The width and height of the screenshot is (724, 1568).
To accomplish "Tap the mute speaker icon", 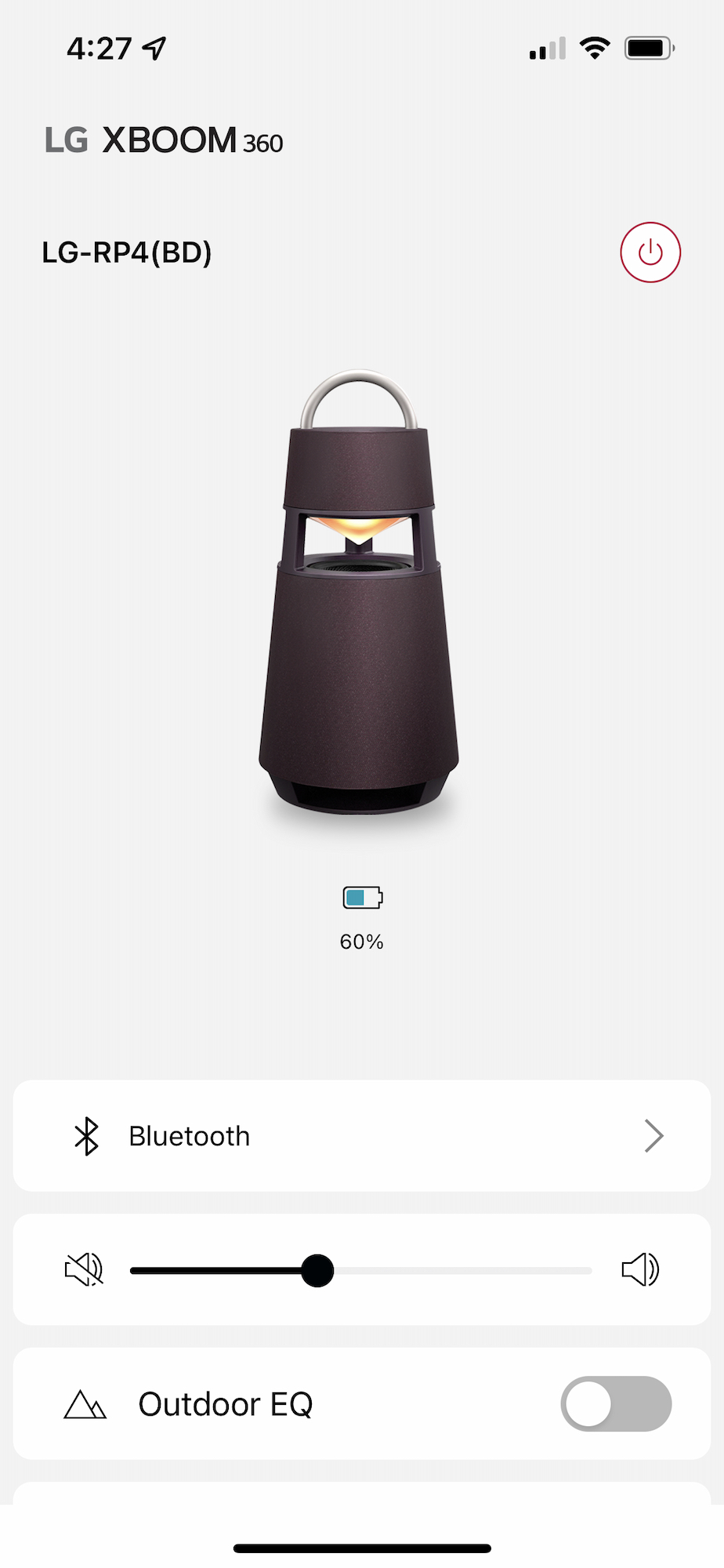I will point(84,1269).
